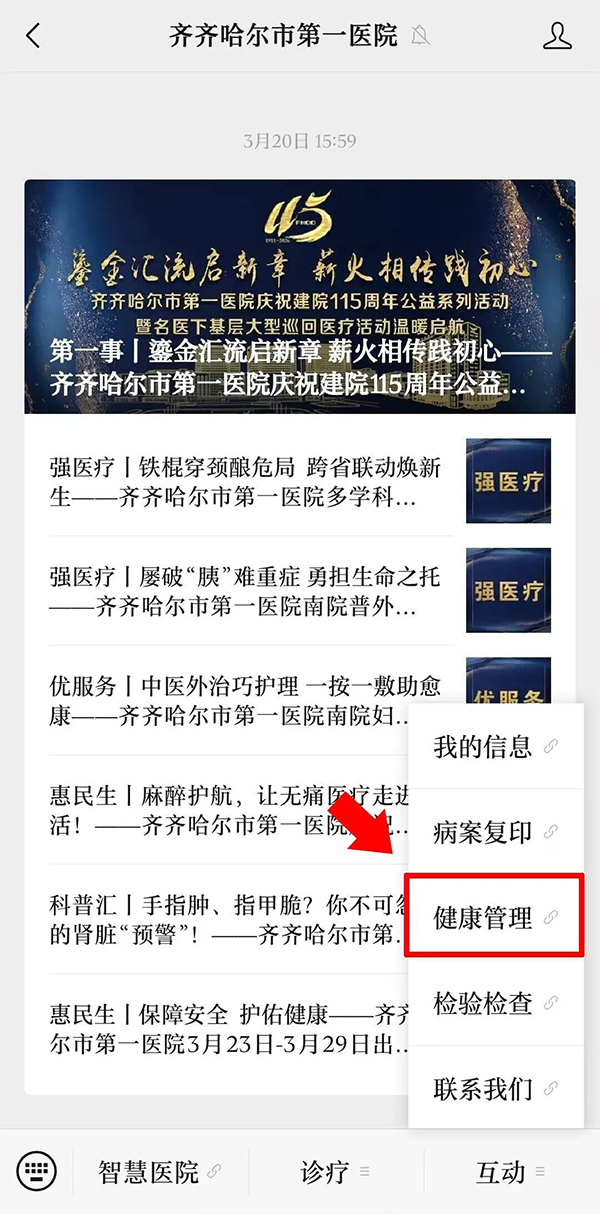Select 我的信息 from the popup menu
The height and width of the screenshot is (1214, 600).
point(495,746)
